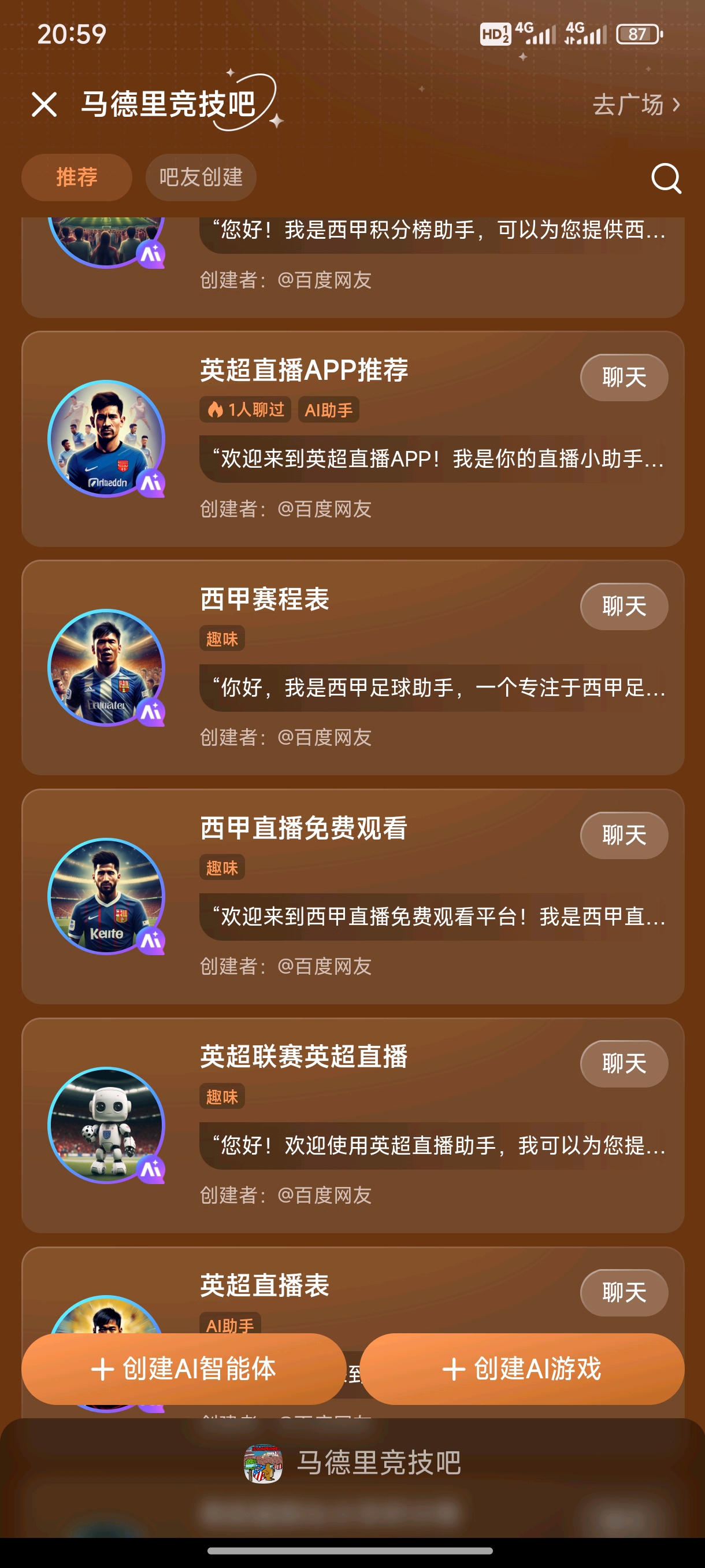Open the 英超联赛英超直播 robot avatar card

[106, 1125]
